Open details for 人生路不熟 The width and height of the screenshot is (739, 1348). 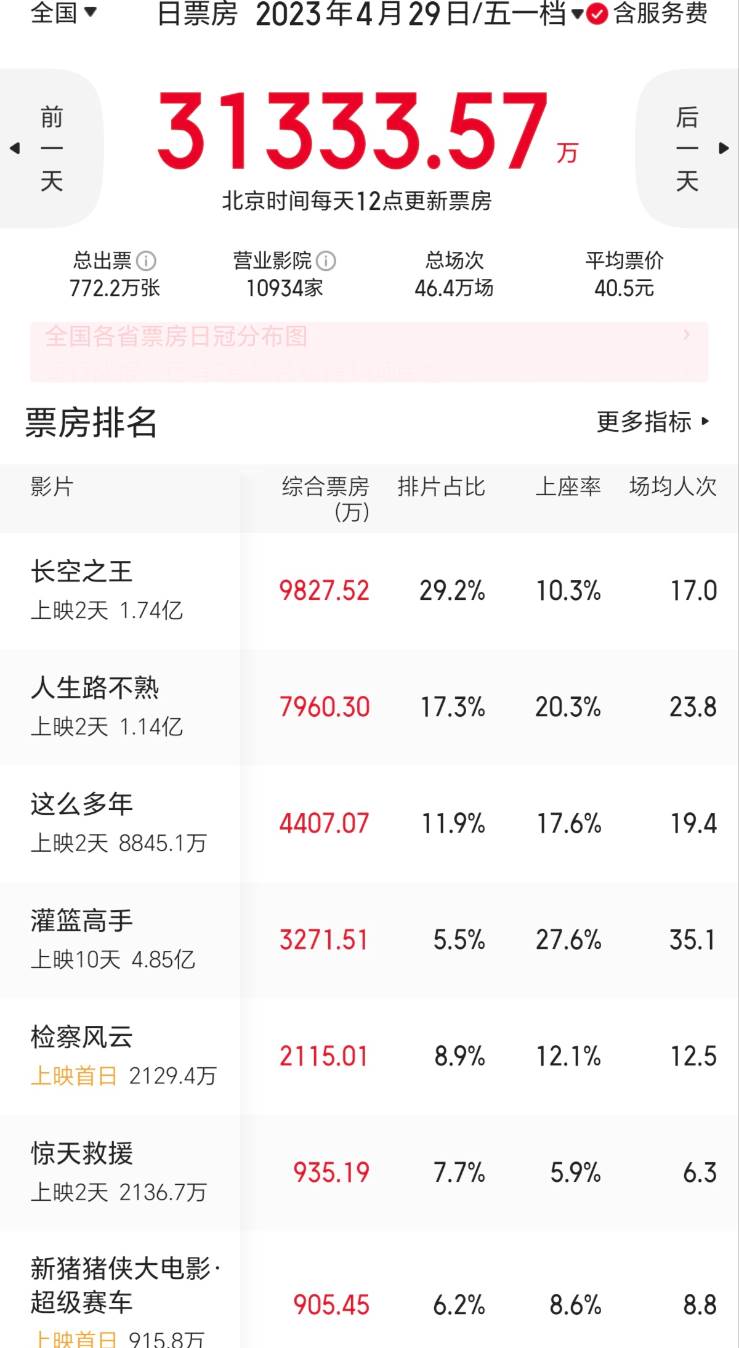tap(369, 707)
